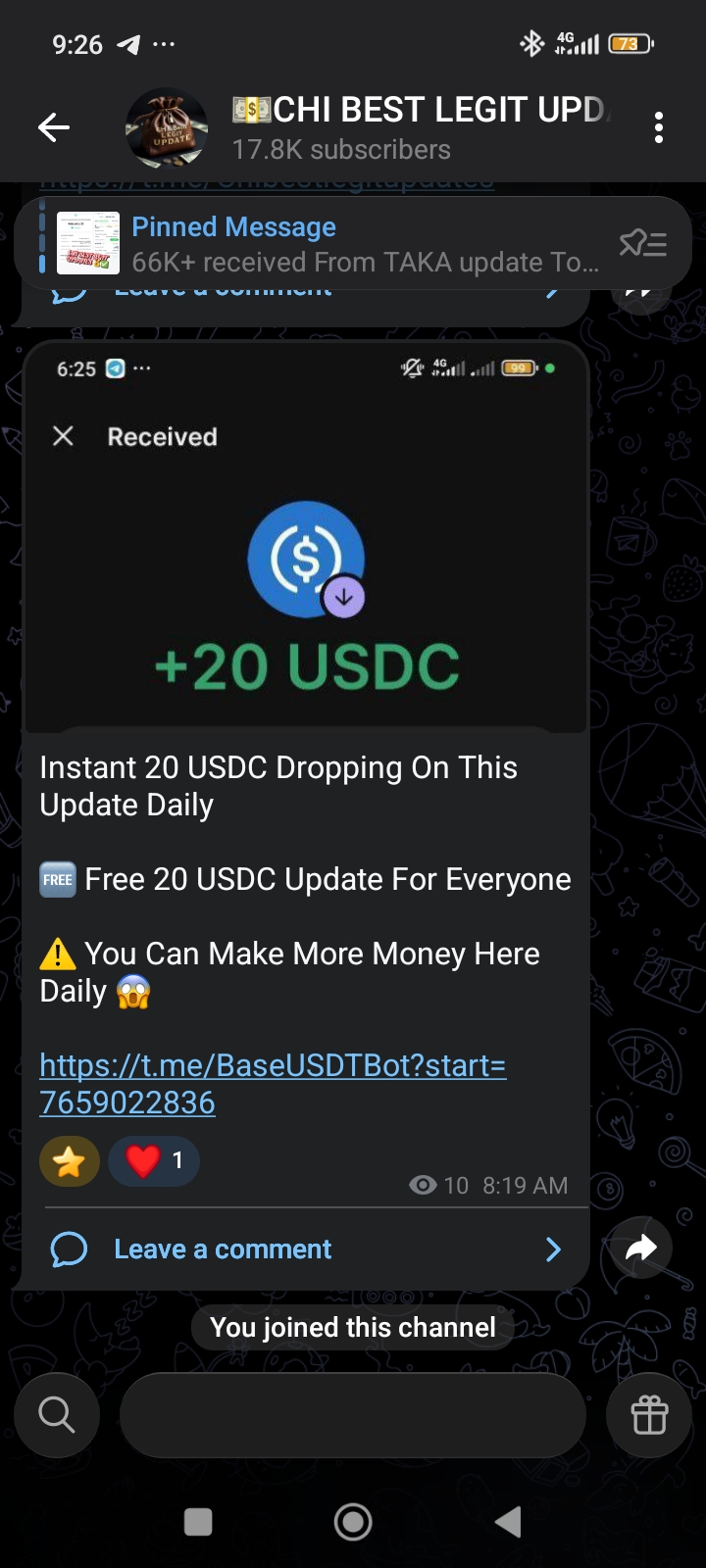Screen dimensions: 706x1568
Task: Go back from the channel
Action: click(x=53, y=127)
